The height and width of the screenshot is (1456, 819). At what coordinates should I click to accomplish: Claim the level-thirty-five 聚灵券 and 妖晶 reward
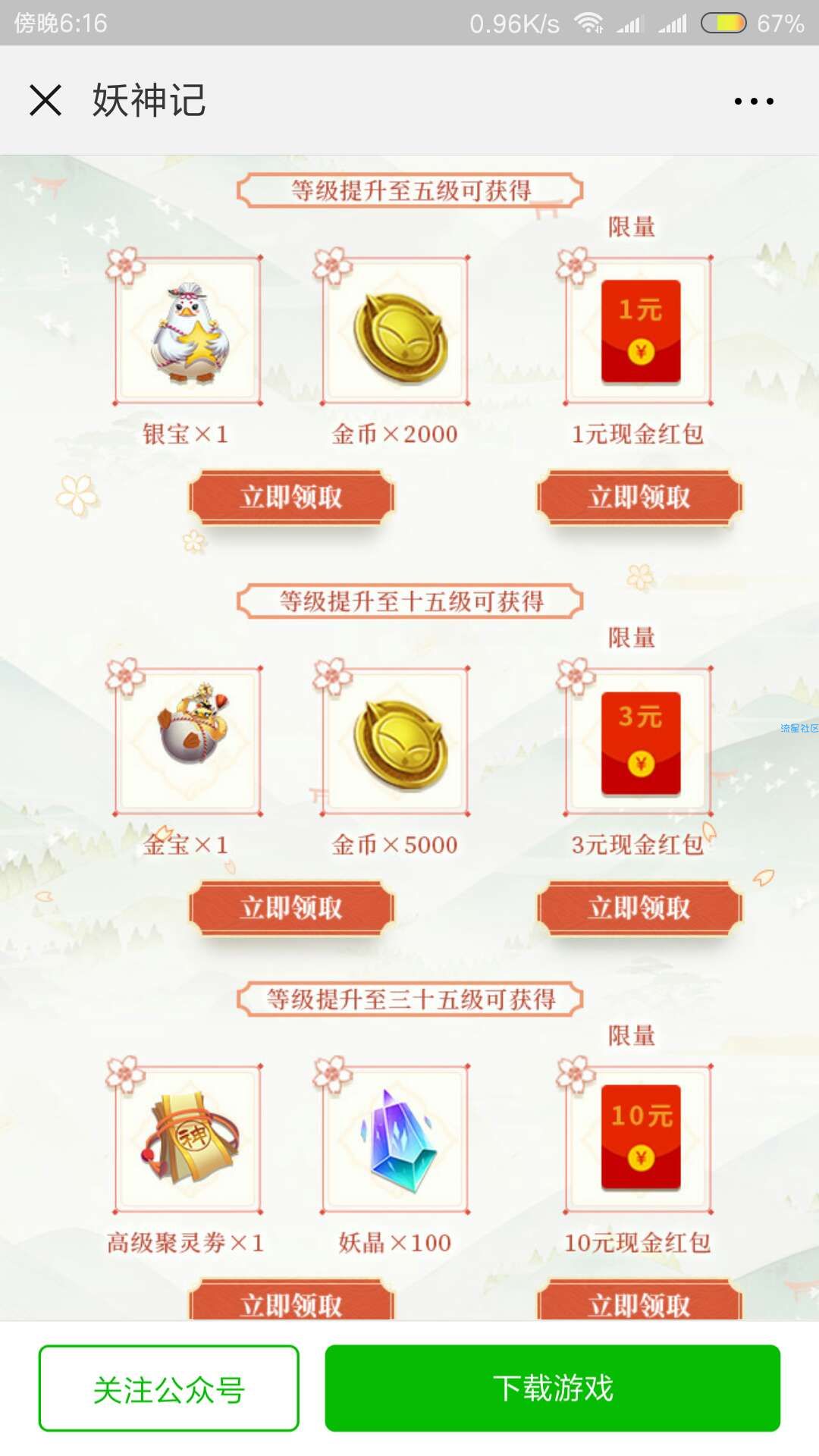[292, 1302]
